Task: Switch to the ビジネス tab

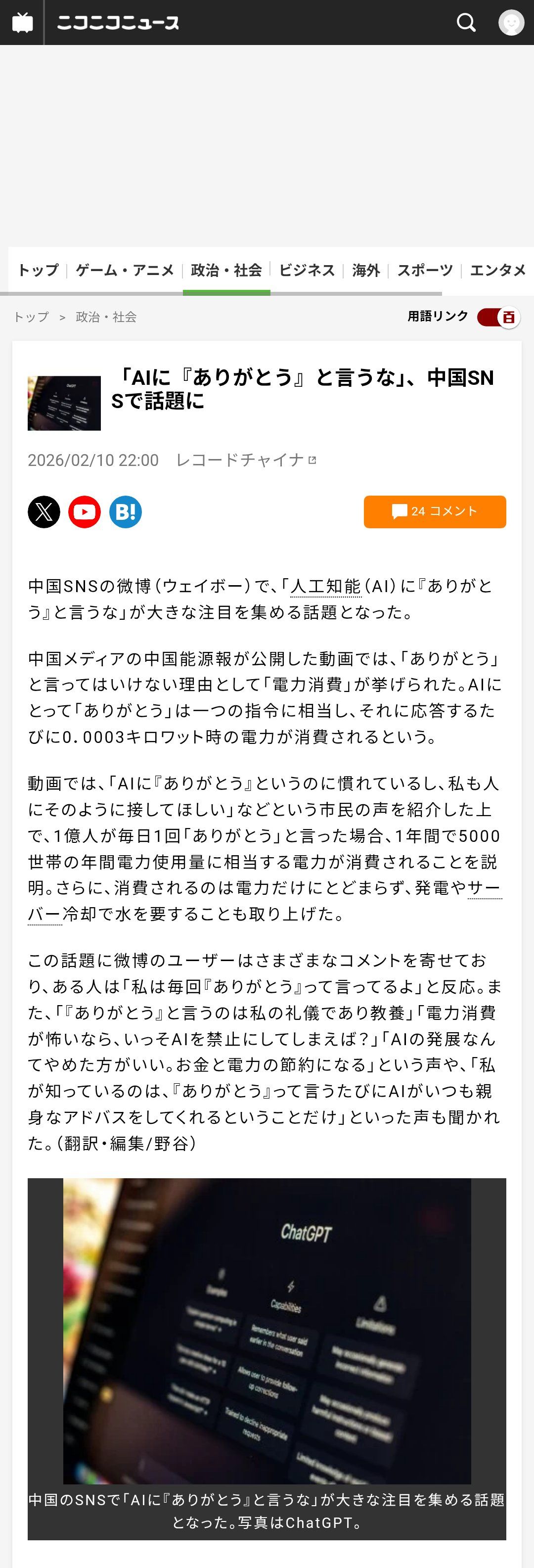Action: 307,270
